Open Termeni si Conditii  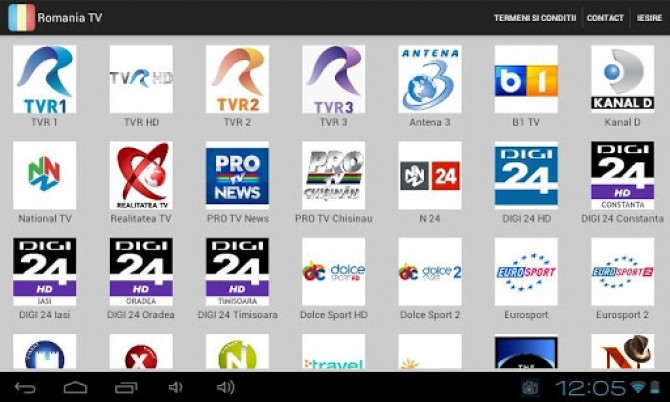534,18
